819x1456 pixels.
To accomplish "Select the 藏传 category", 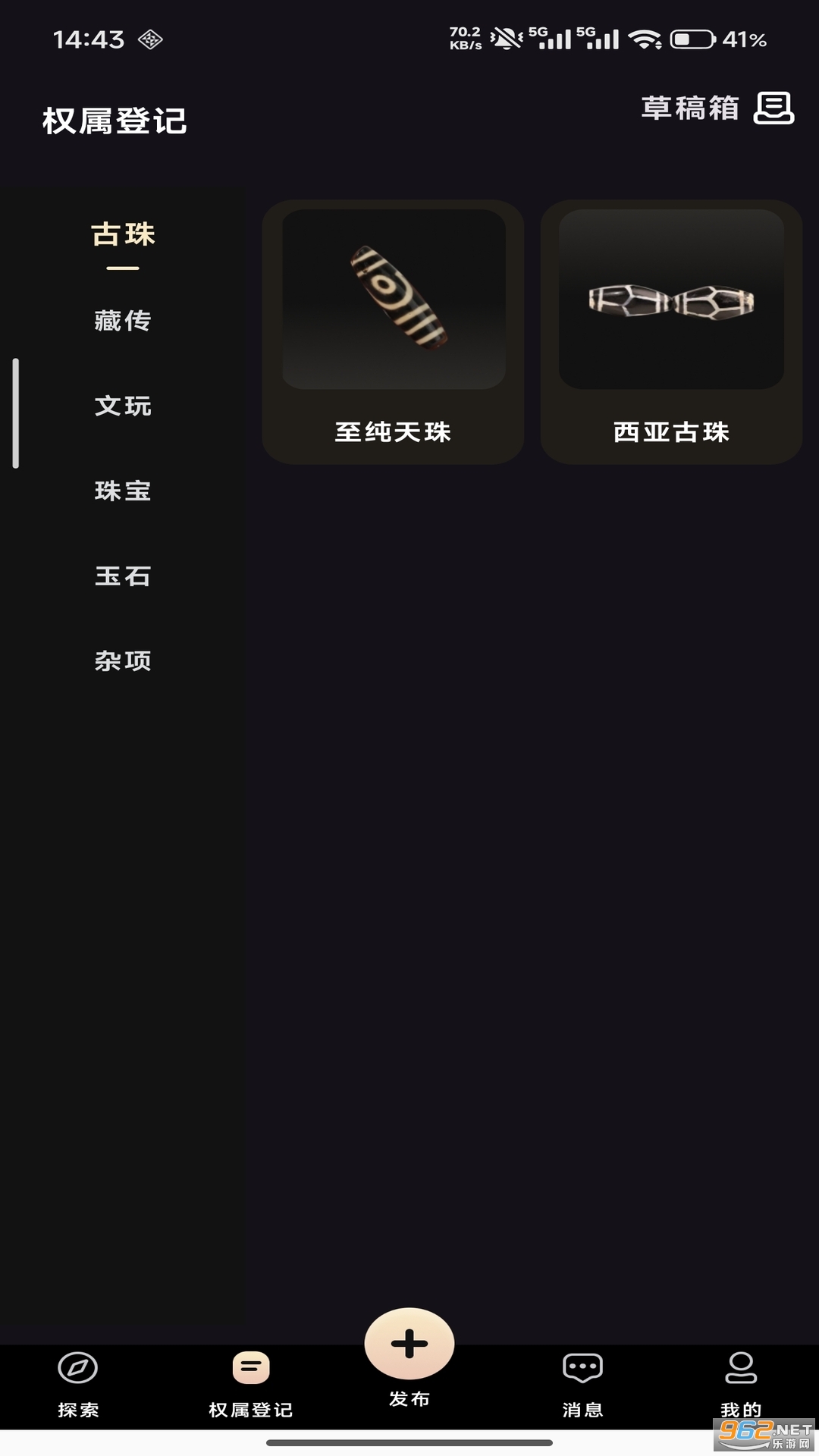I will click(x=124, y=322).
